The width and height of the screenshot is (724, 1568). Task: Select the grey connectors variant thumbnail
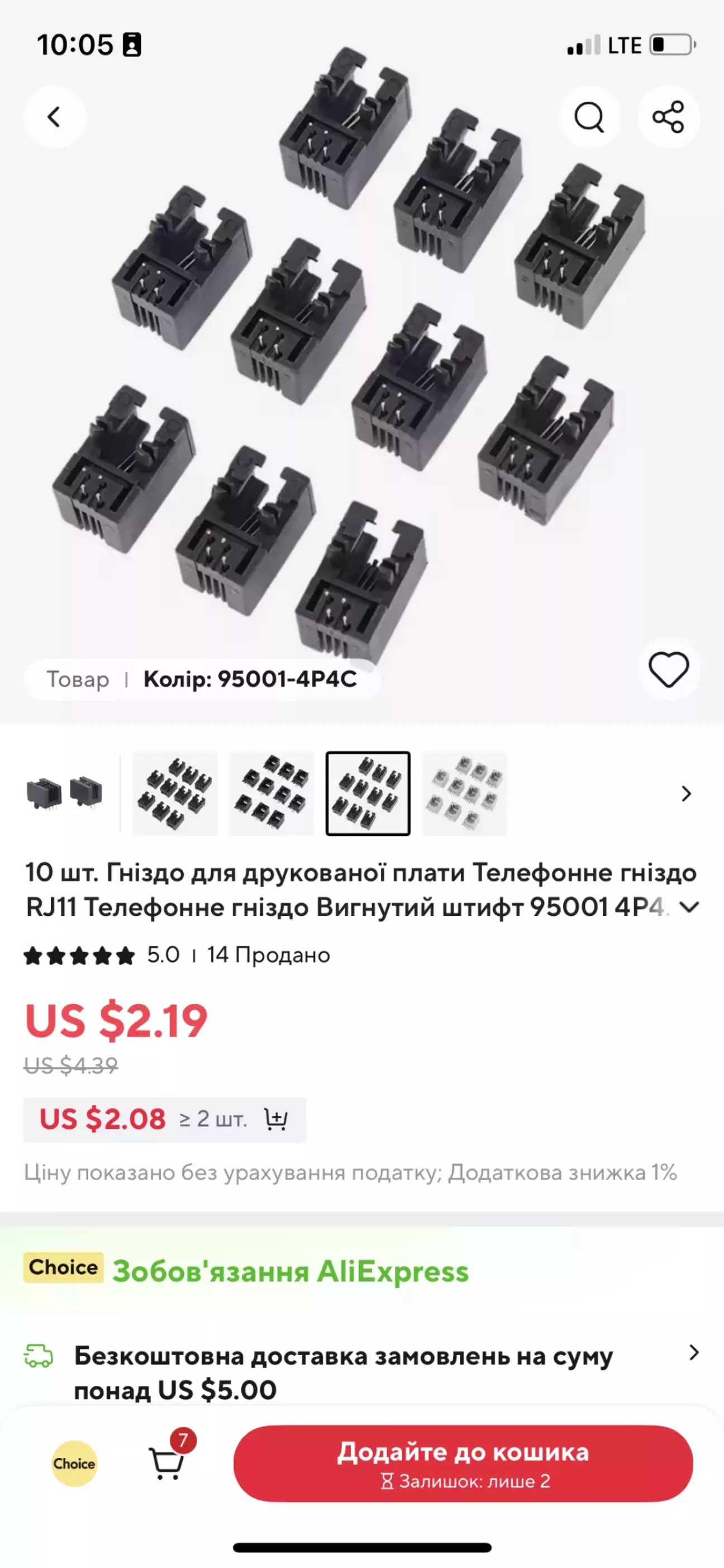tap(465, 793)
